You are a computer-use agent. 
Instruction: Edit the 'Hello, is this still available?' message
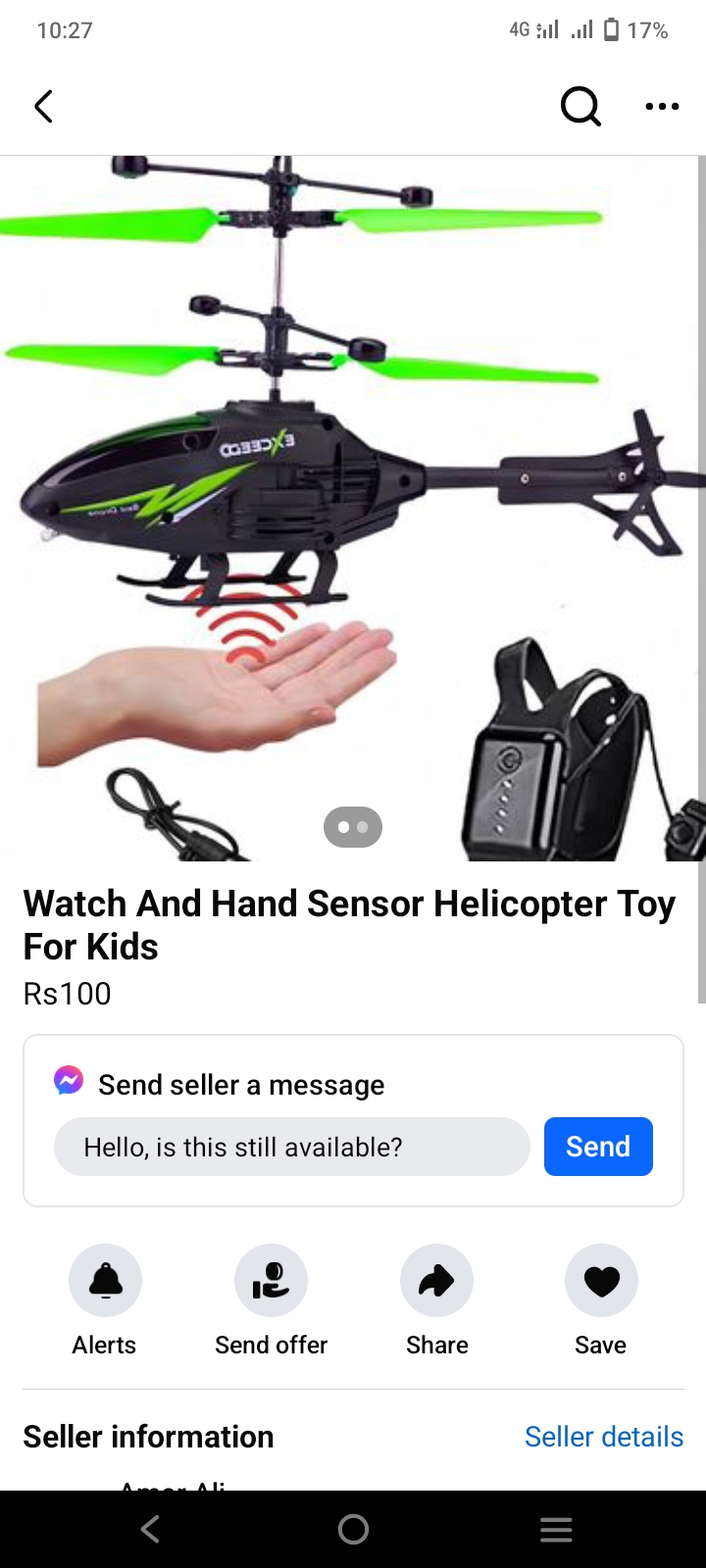tap(291, 1147)
